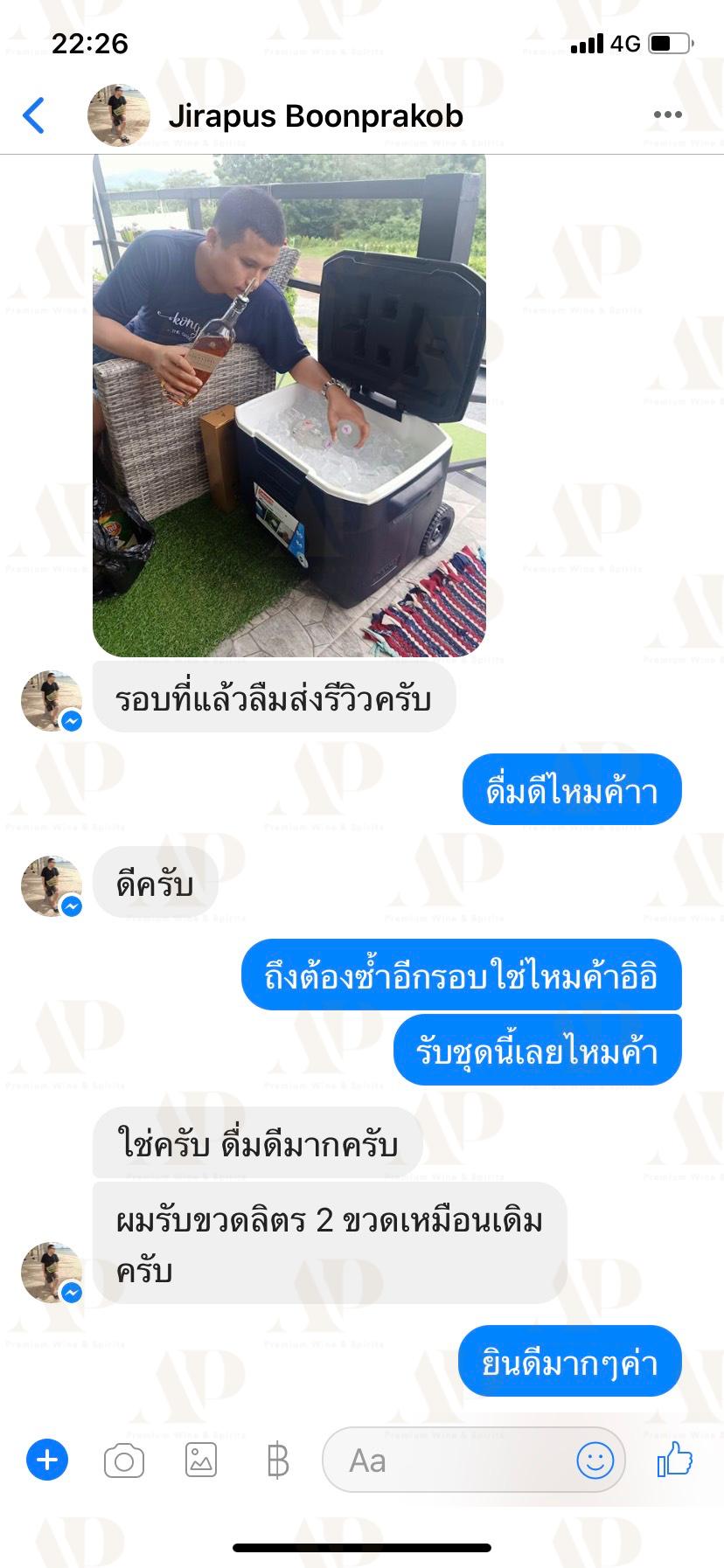
Task: Go back to the chat list
Action: coord(33,115)
